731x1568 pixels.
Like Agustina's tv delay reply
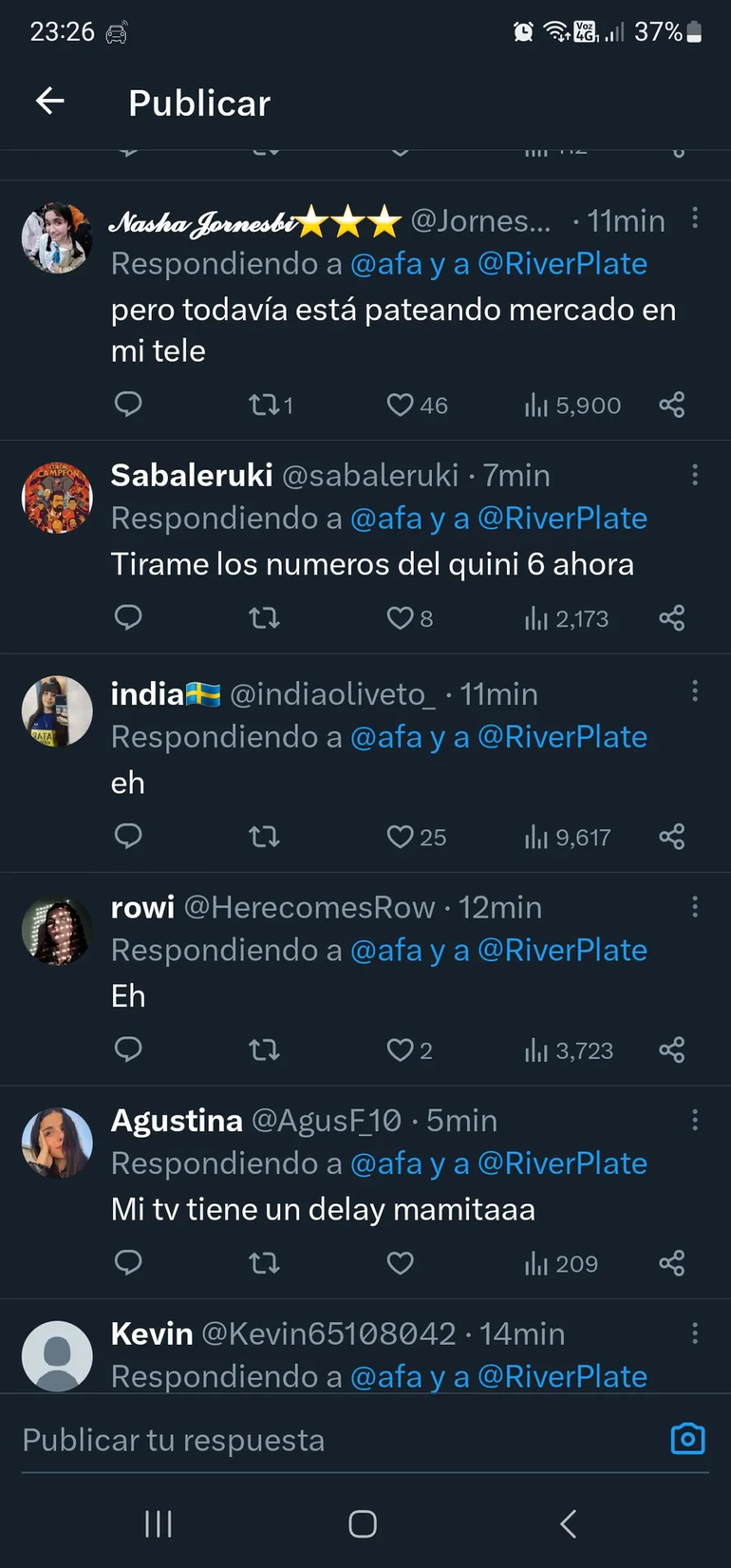tap(401, 1263)
